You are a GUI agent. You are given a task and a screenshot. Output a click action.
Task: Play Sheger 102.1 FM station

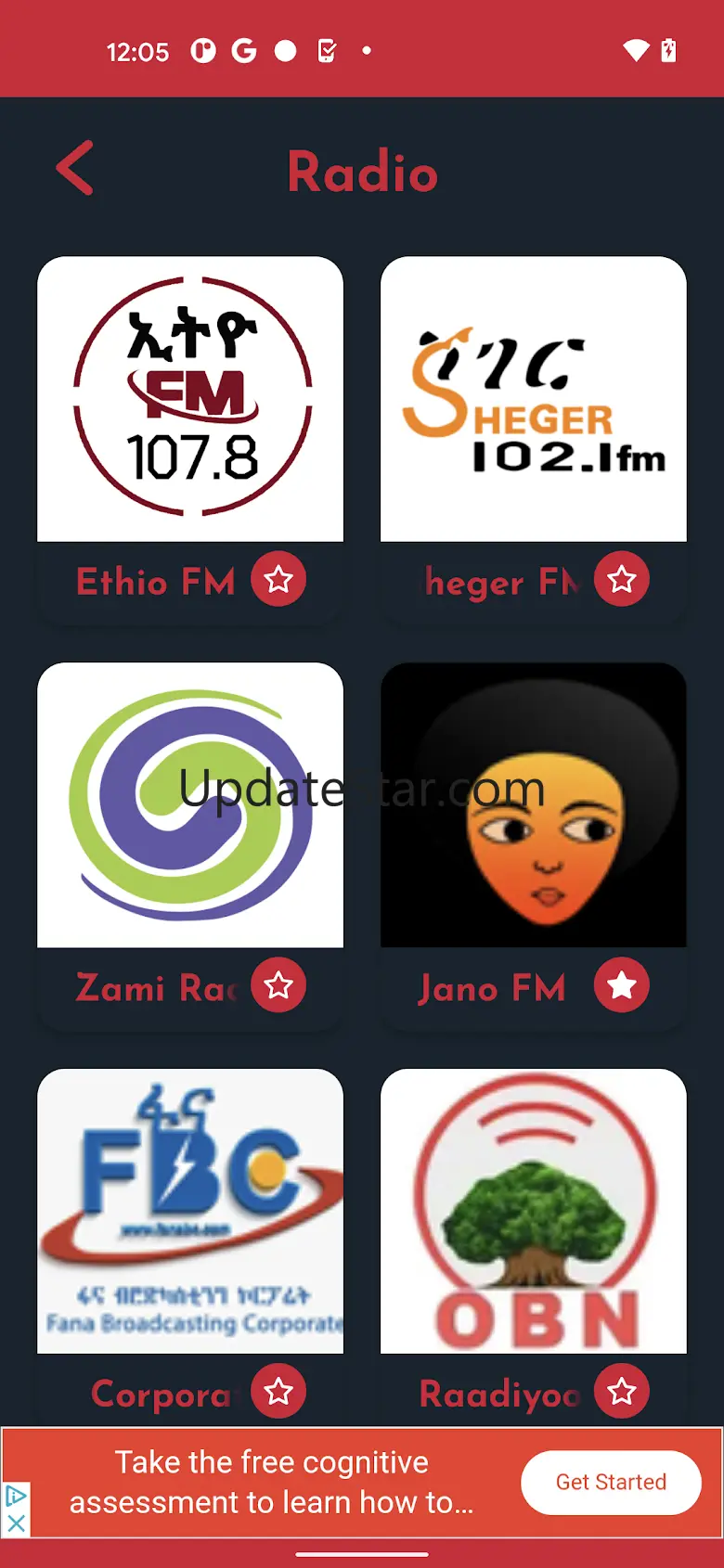[x=533, y=399]
